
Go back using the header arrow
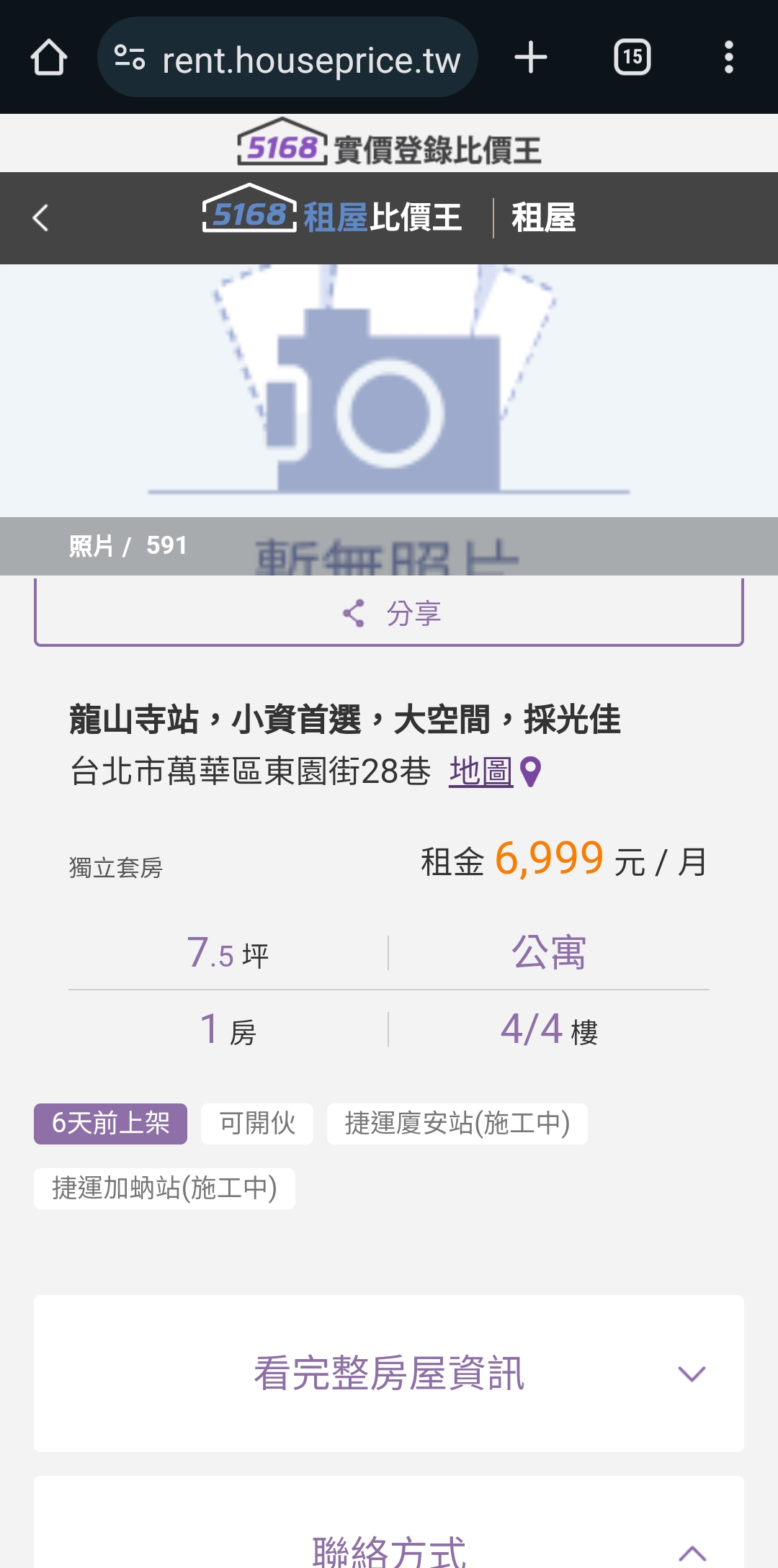tap(41, 218)
